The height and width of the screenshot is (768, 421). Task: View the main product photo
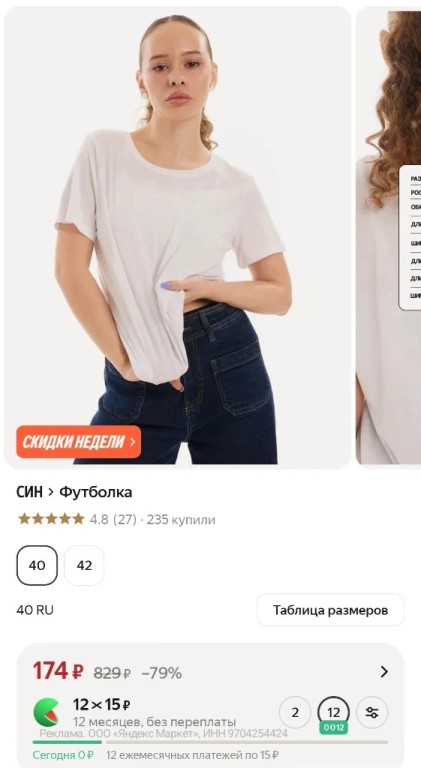click(x=178, y=238)
